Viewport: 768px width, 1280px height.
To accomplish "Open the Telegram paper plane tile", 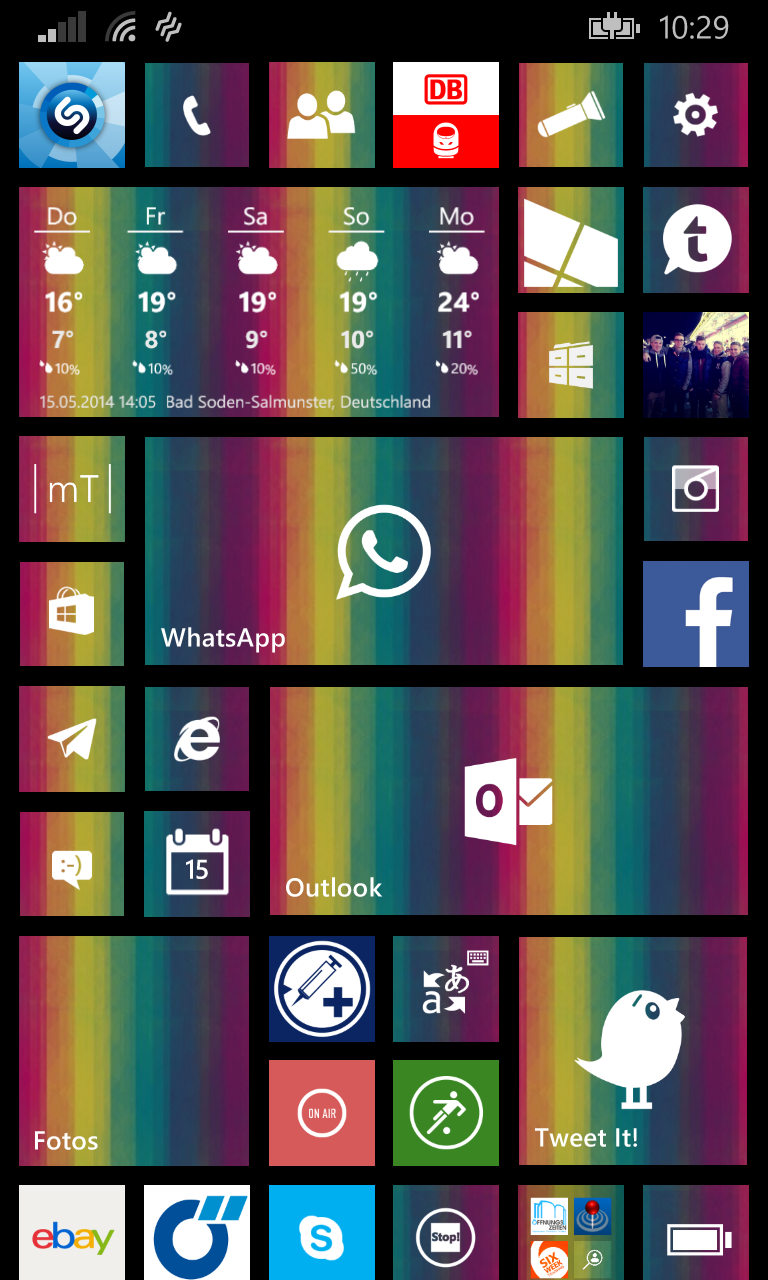I will [x=72, y=739].
